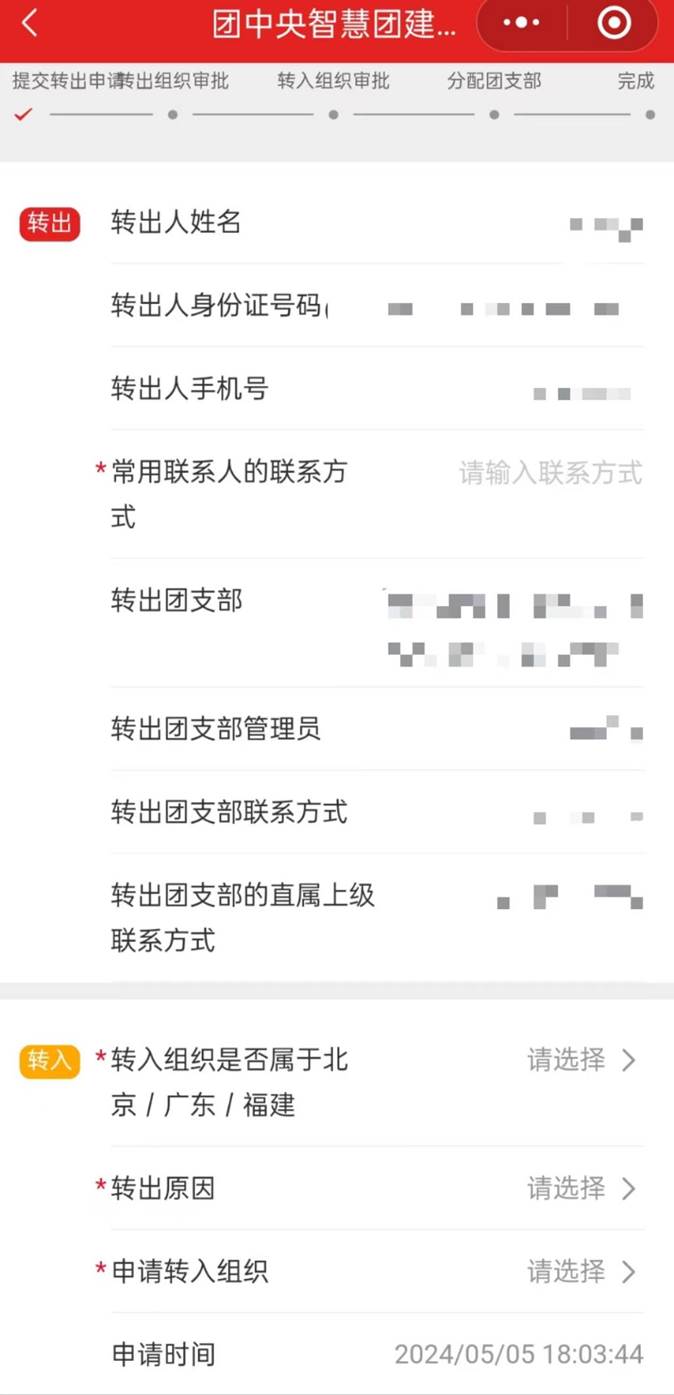Go back using the top-left arrow
674x1395 pixels.
coord(30,23)
